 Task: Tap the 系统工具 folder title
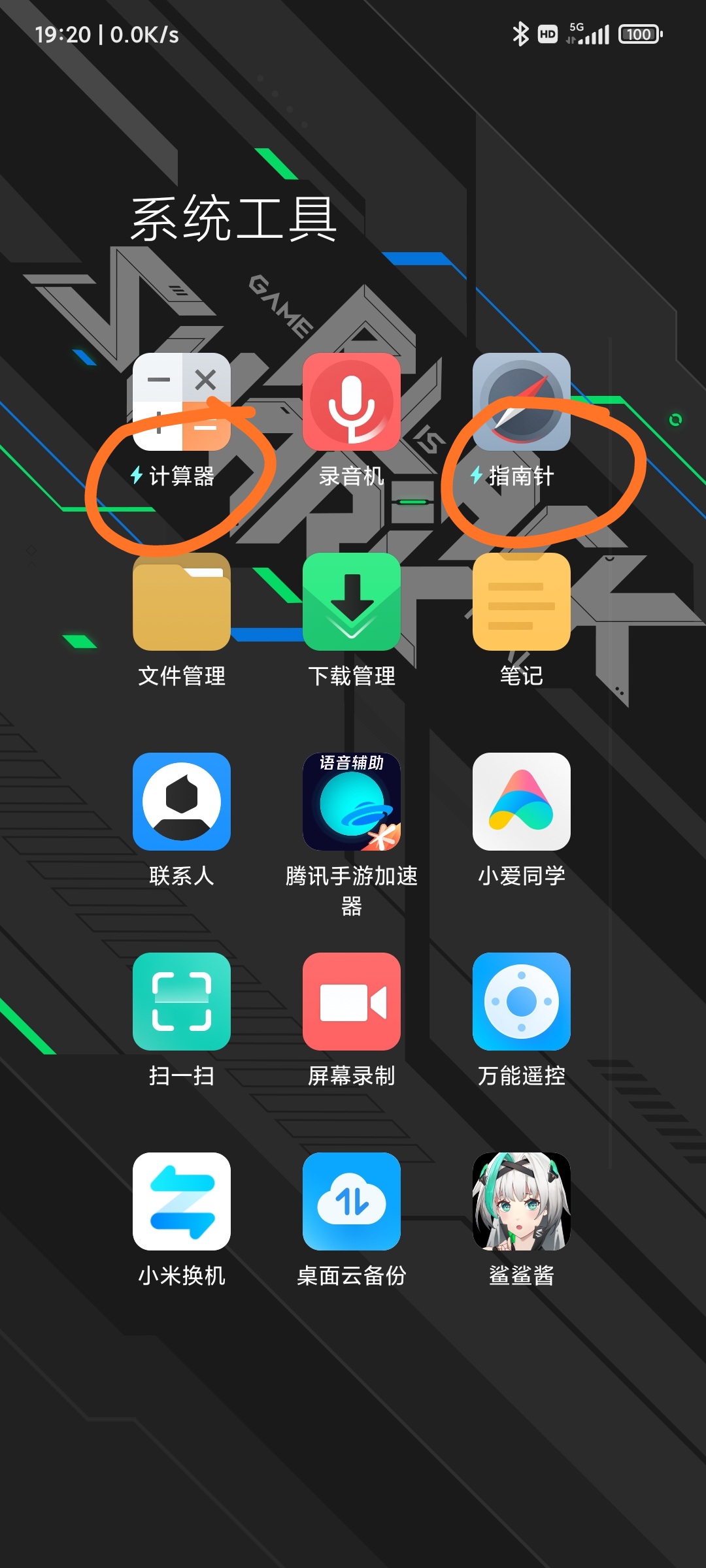(234, 219)
